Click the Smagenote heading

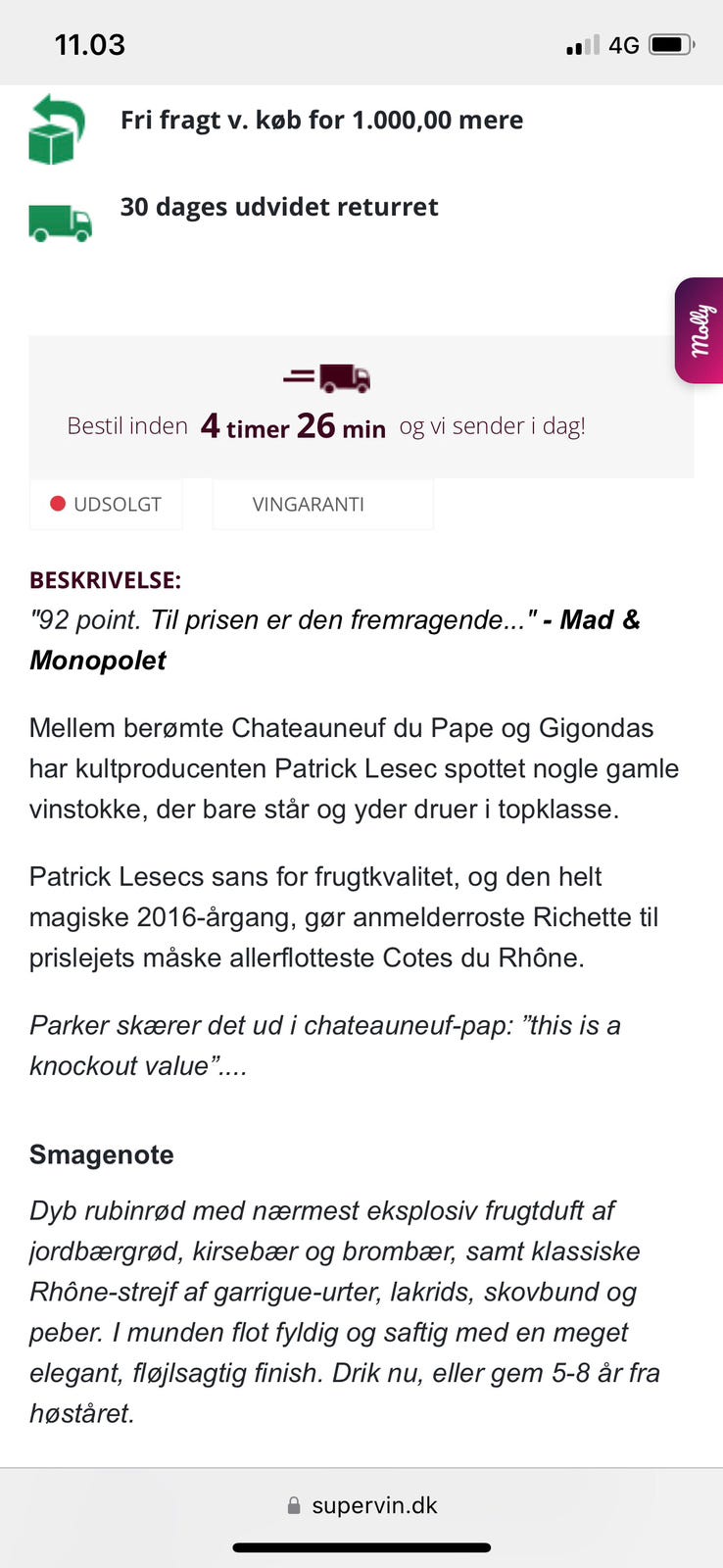tap(101, 1154)
